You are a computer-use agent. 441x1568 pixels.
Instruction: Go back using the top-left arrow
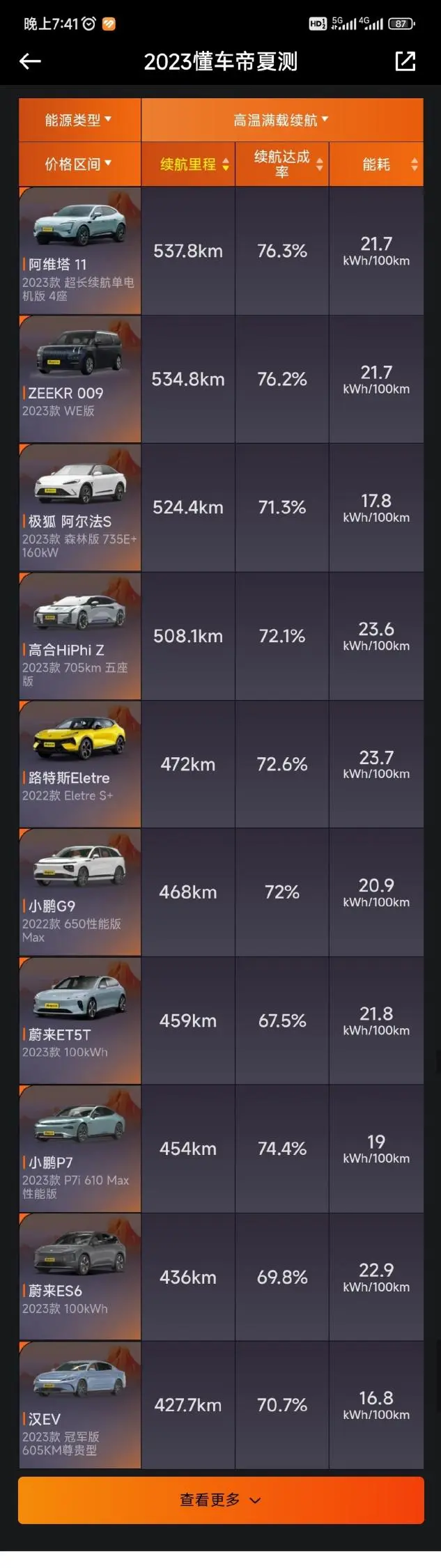point(30,61)
